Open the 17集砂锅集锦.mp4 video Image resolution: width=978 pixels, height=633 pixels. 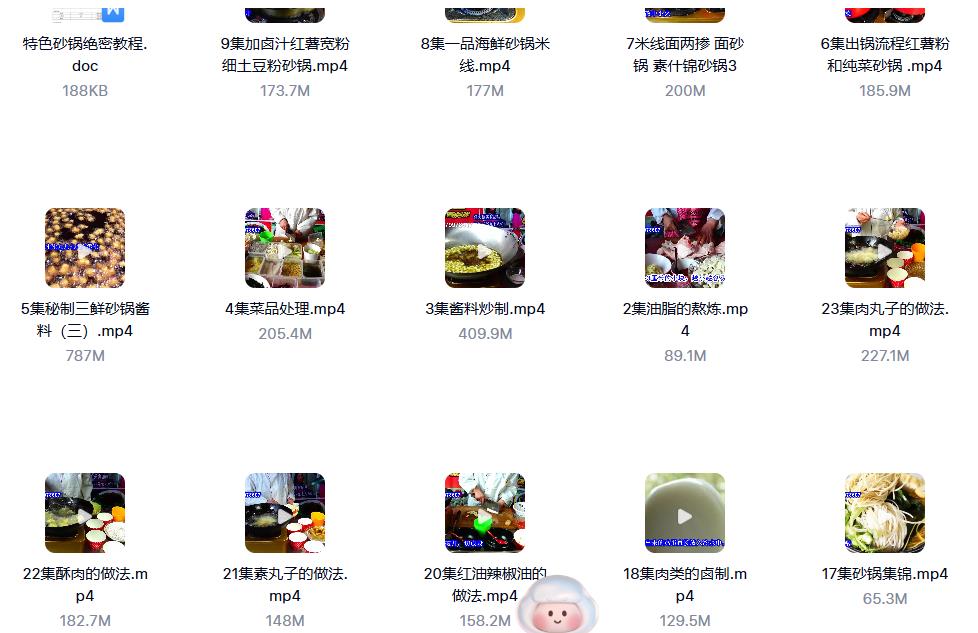pos(885,513)
